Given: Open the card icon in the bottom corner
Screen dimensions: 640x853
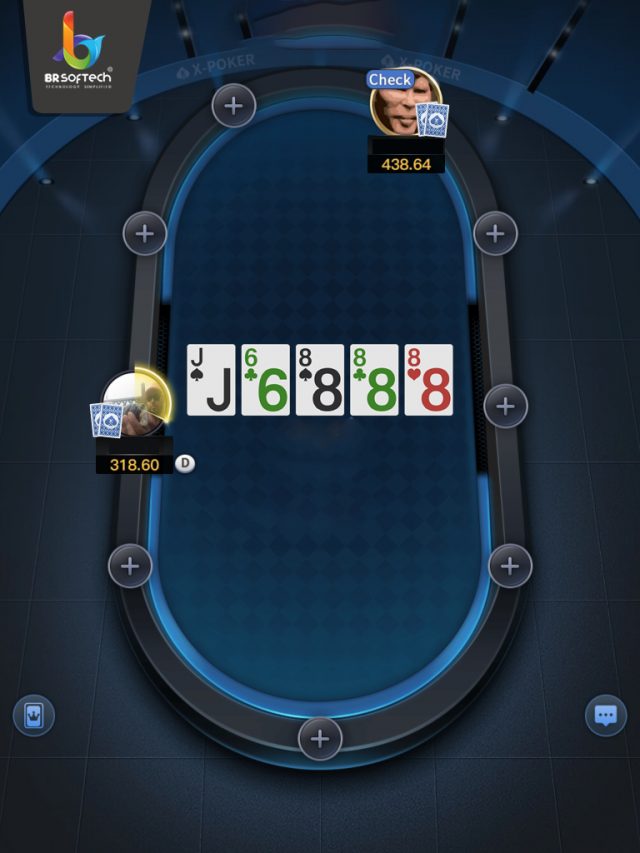Looking at the screenshot, I should click(33, 715).
